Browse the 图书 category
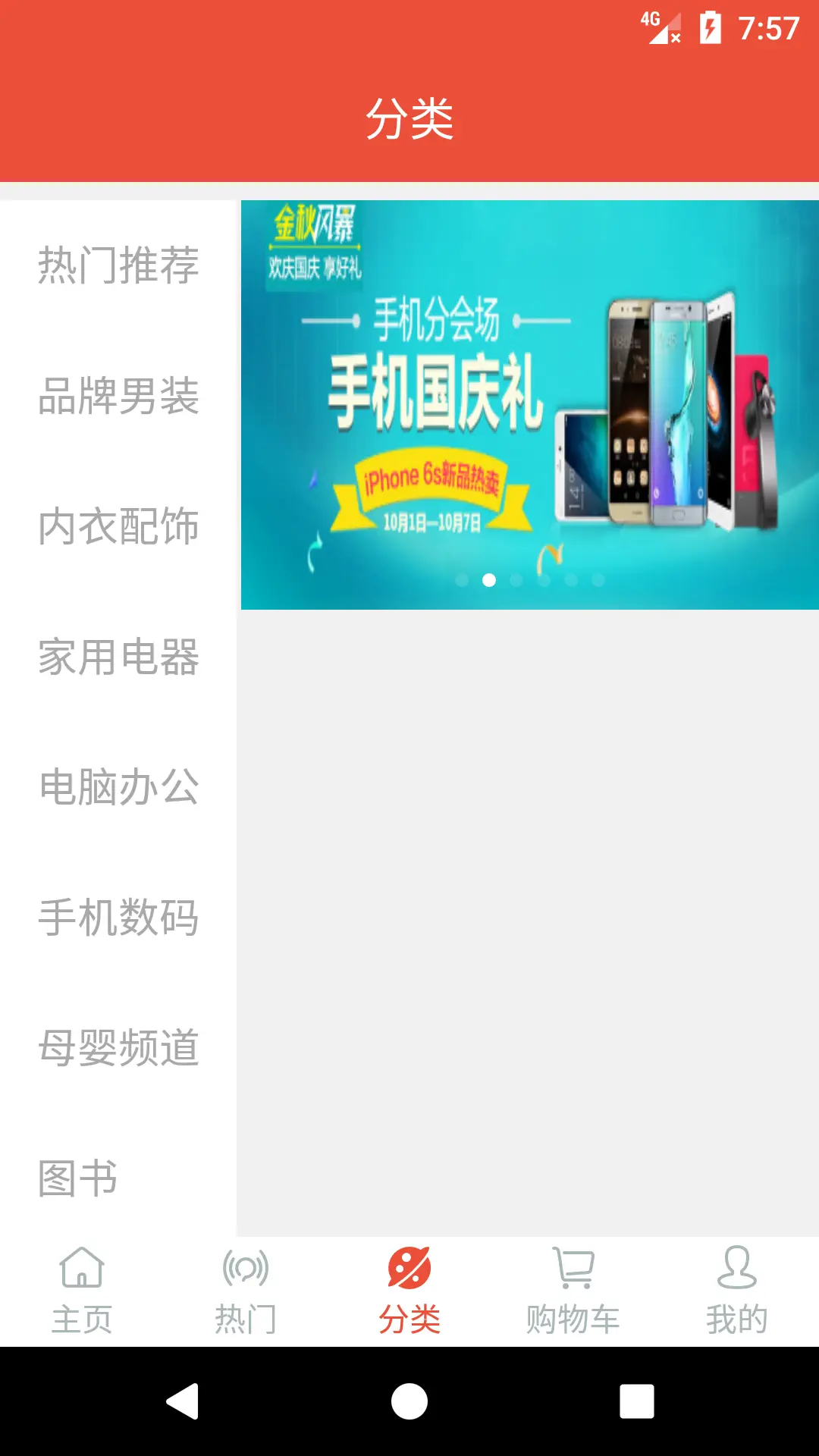 click(77, 1178)
